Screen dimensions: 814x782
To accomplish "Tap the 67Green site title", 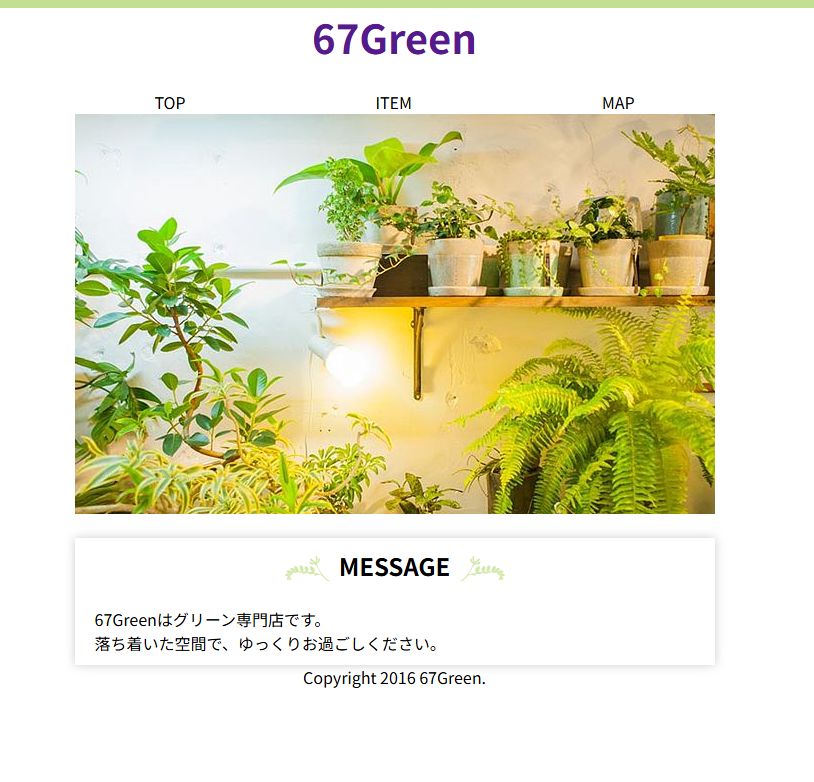I will 394,40.
